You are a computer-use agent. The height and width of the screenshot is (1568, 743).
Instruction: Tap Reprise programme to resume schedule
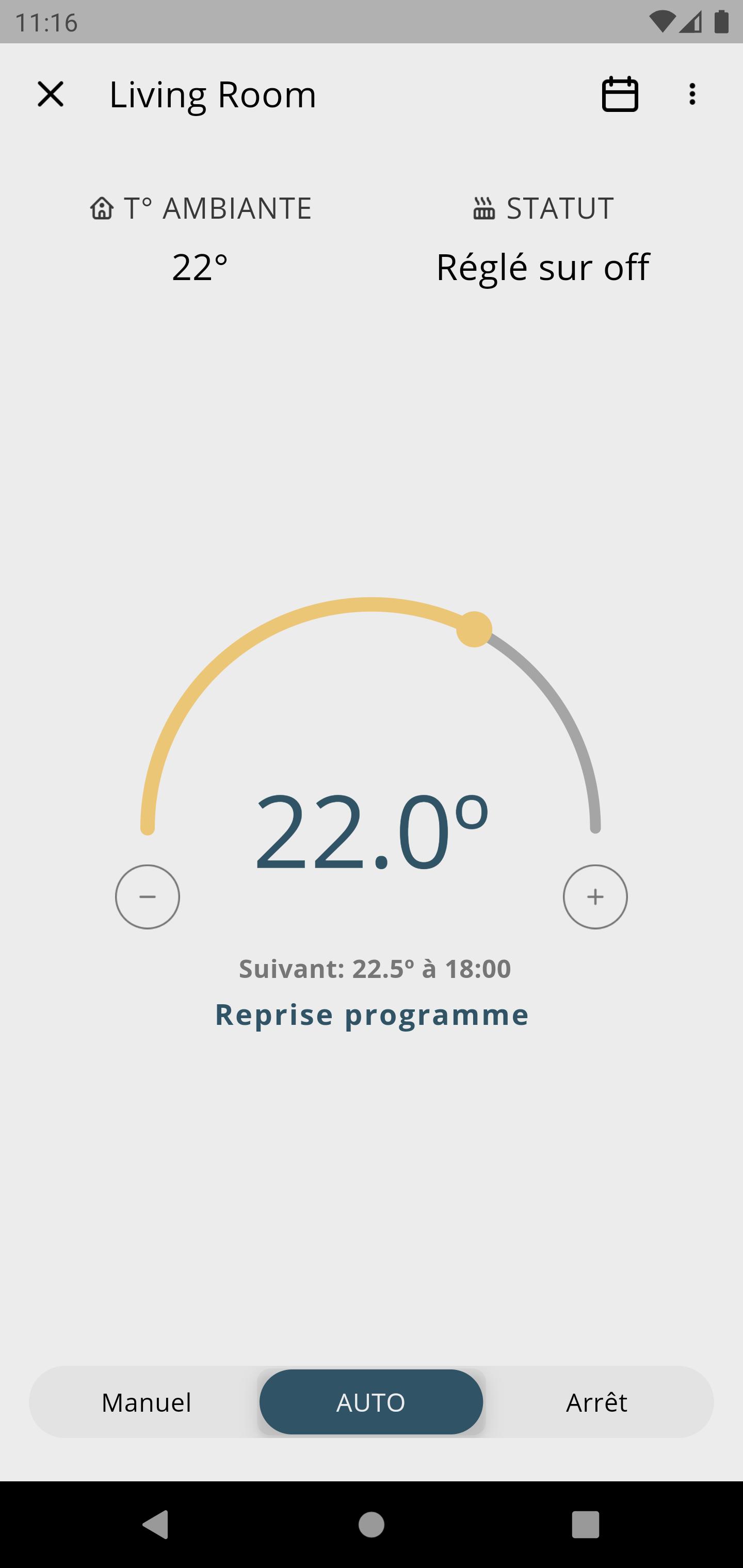(372, 1015)
